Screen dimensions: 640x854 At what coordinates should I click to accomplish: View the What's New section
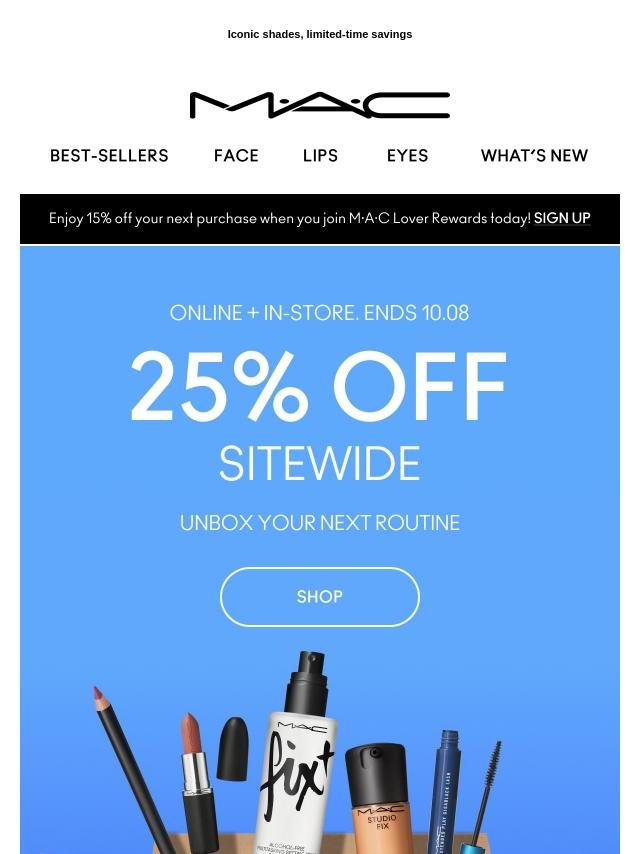tap(534, 156)
